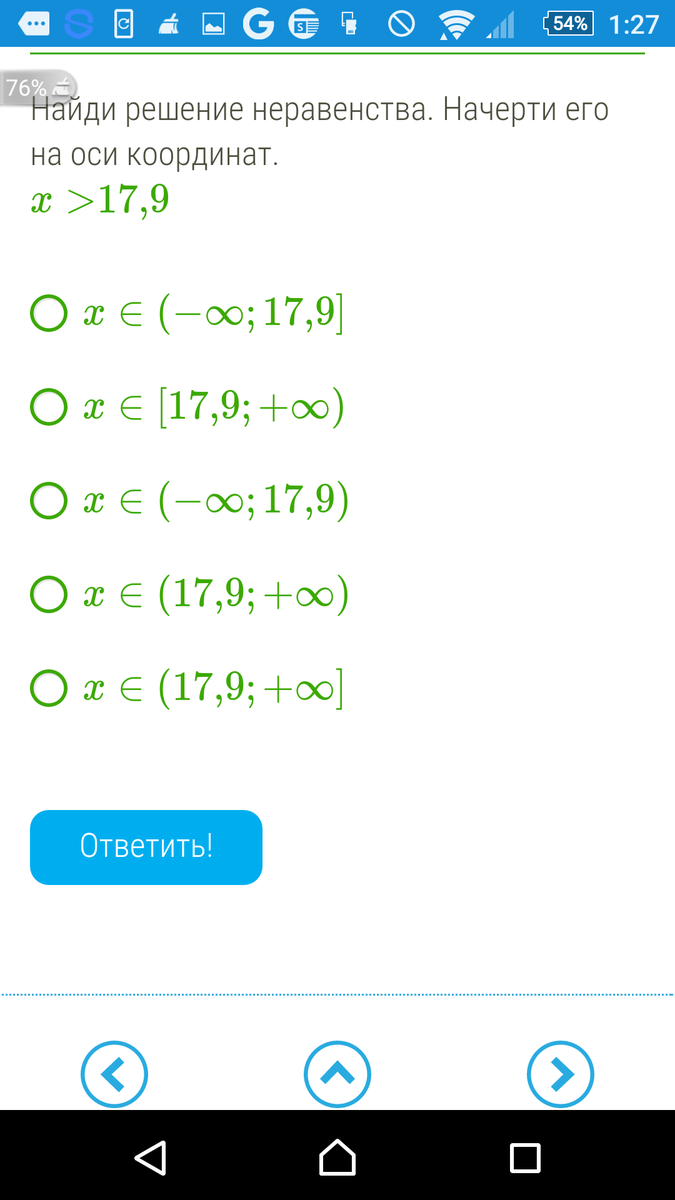Go to the previous question arrow
Viewport: 675px width, 1200px height.
click(114, 1075)
